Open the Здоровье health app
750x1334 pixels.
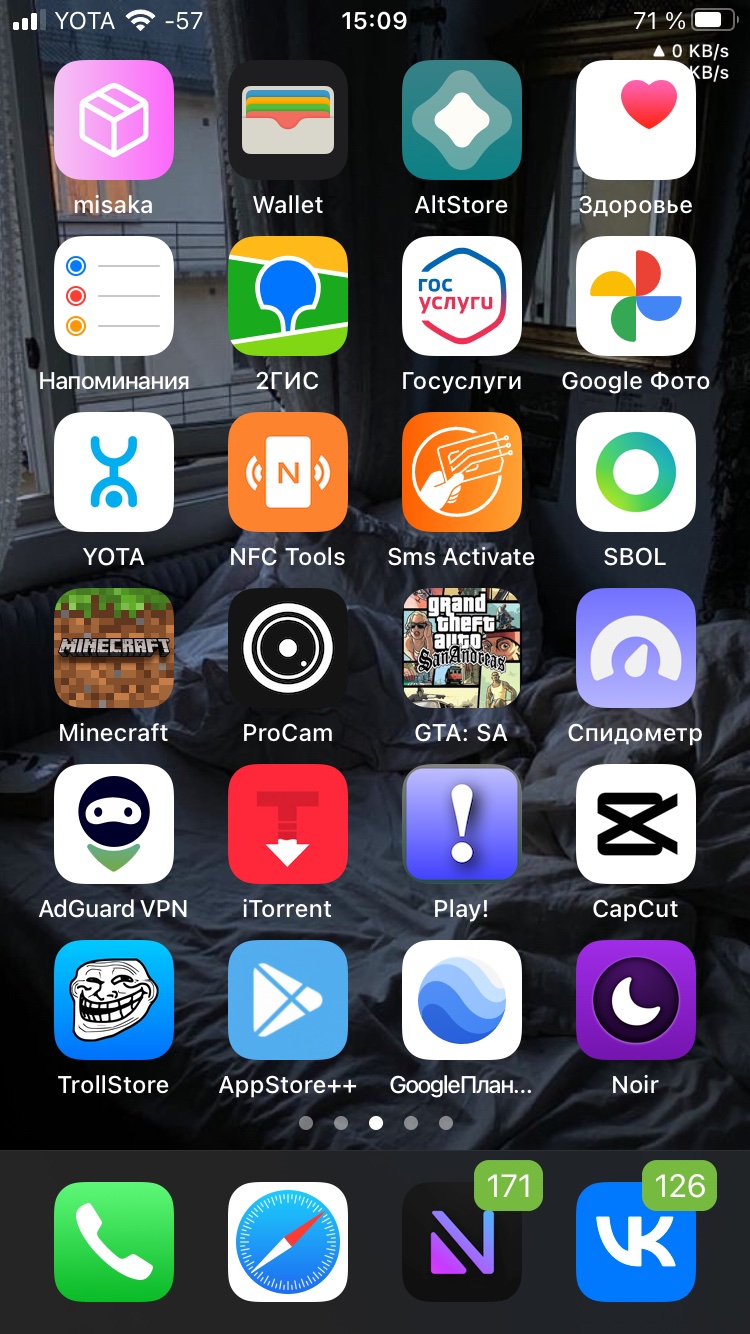click(635, 120)
